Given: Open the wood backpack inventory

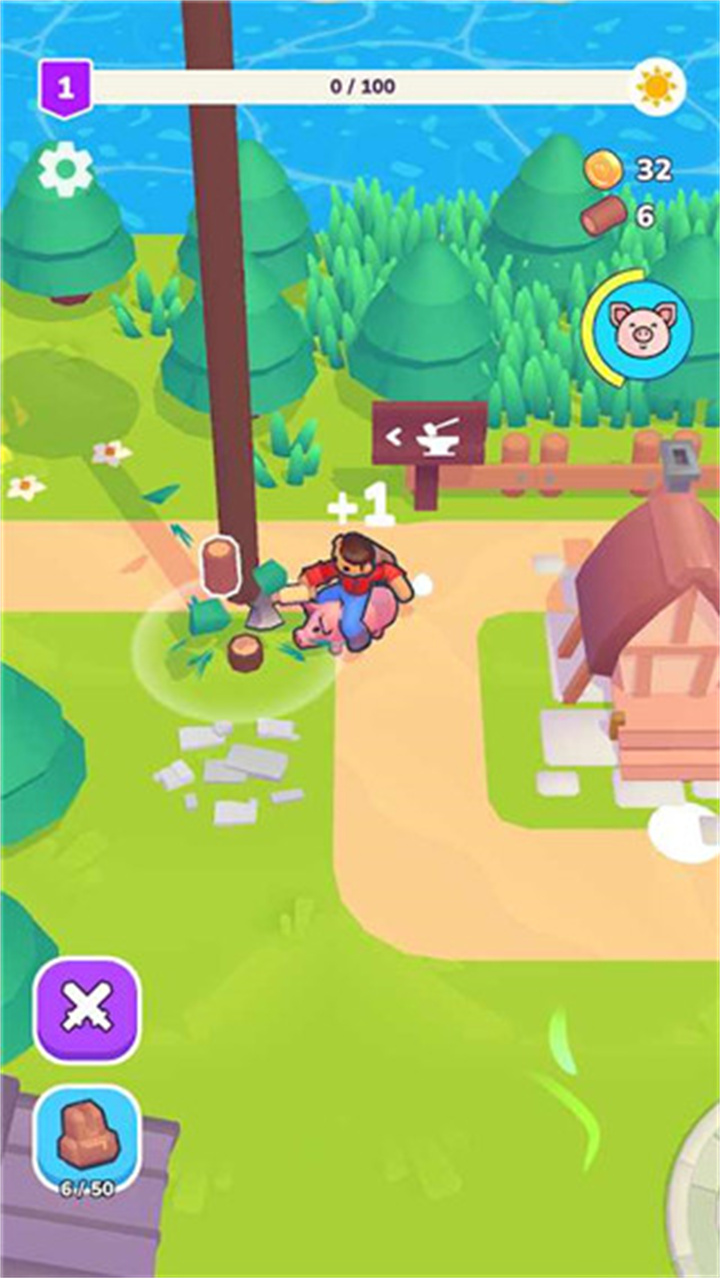Looking at the screenshot, I should [87, 1137].
